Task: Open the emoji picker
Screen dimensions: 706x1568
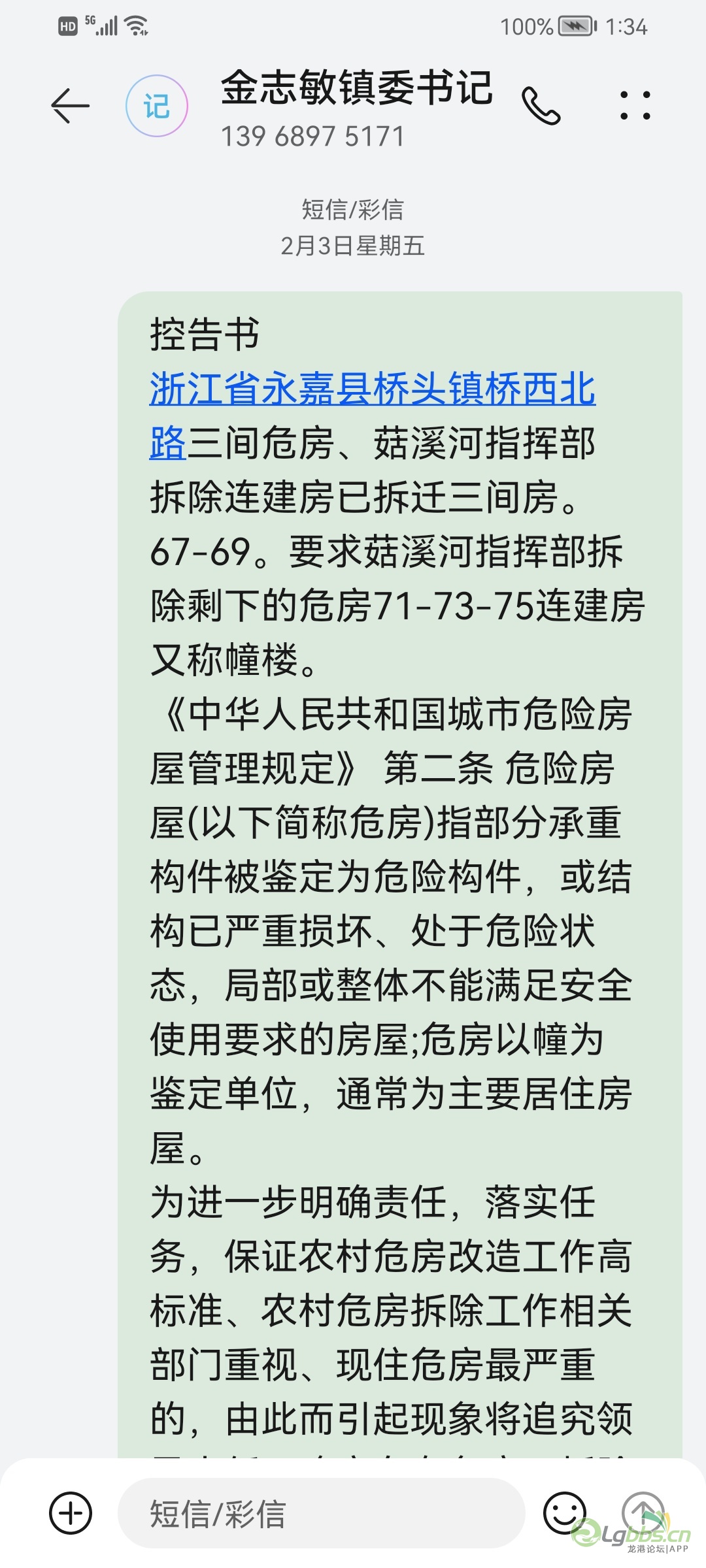Action: tap(564, 1513)
